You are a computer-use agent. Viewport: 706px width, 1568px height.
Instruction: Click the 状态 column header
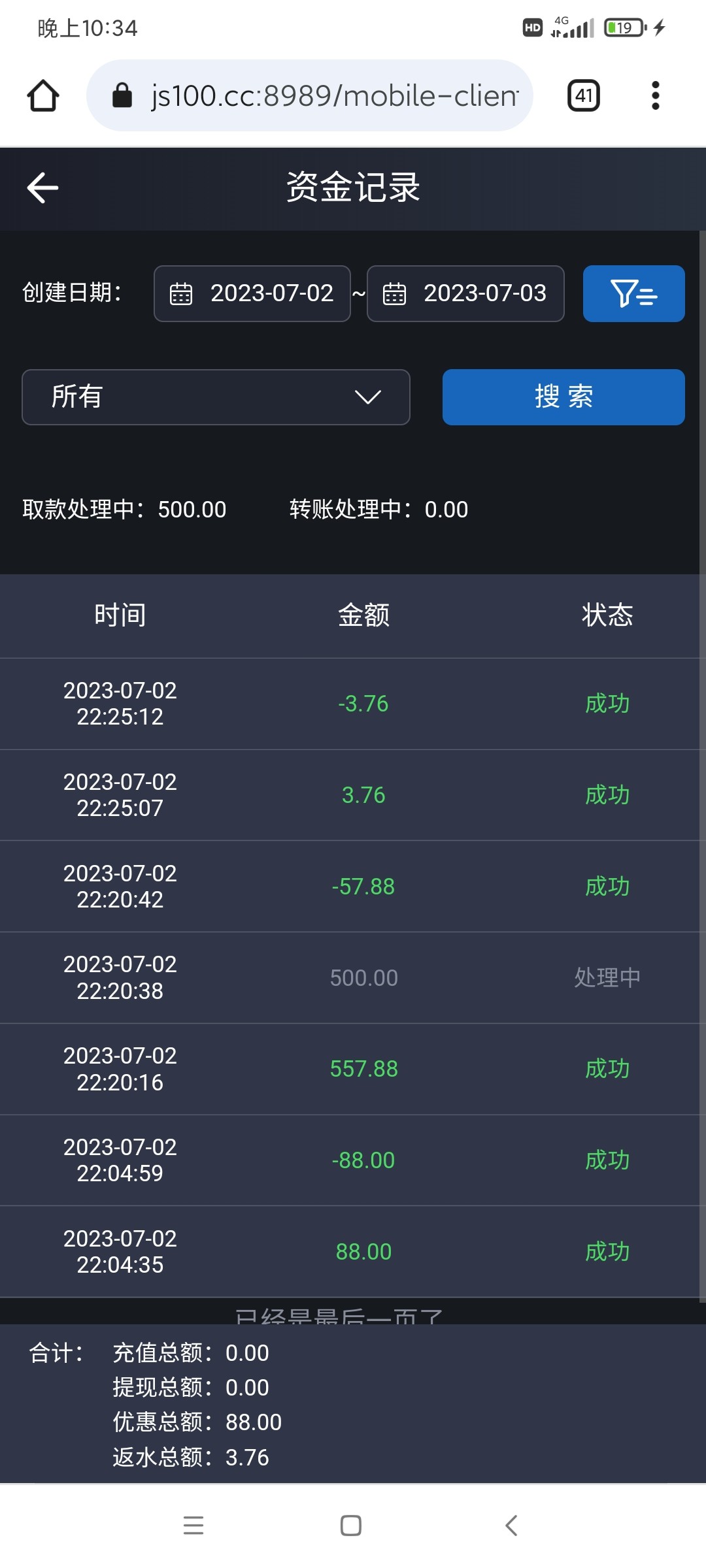click(x=607, y=615)
